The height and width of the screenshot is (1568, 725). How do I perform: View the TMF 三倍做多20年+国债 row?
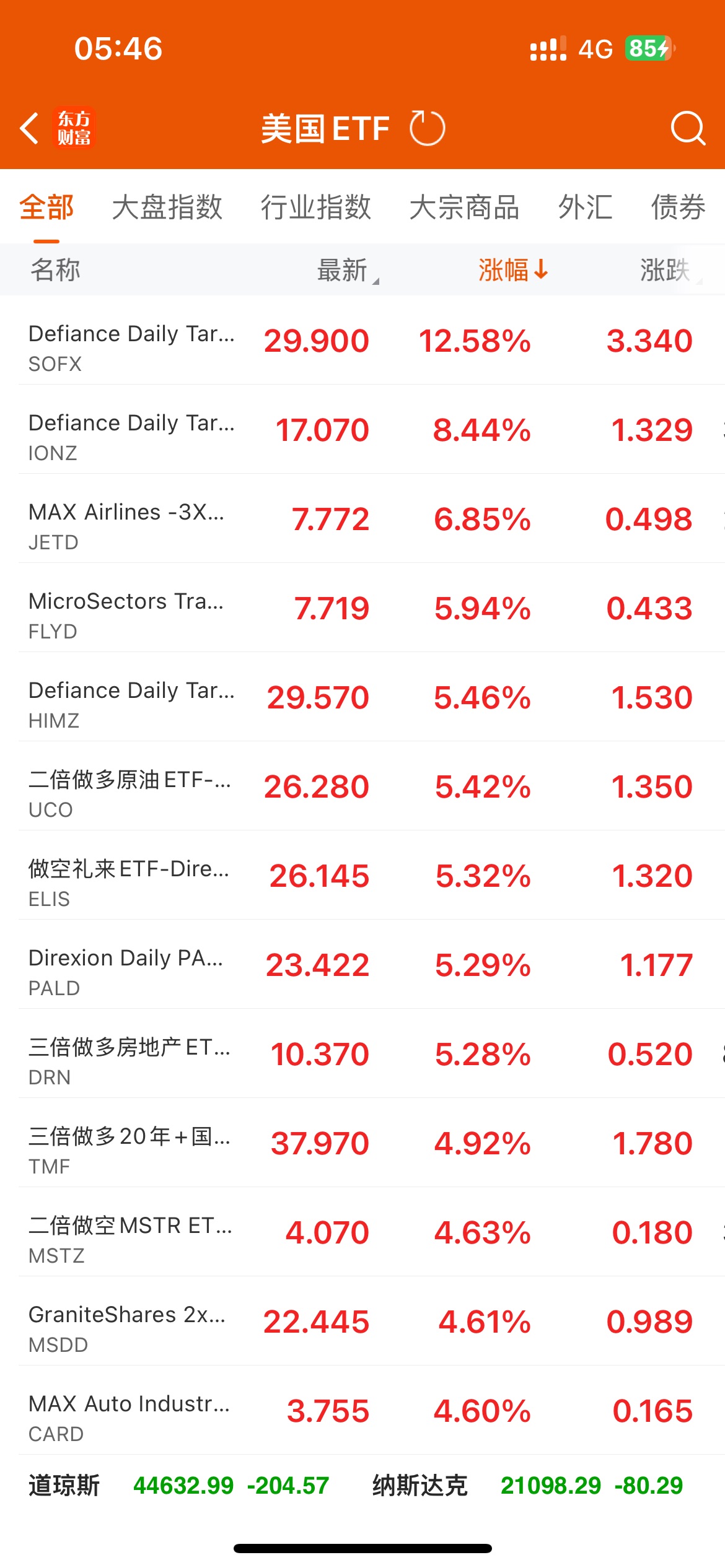(x=362, y=1143)
